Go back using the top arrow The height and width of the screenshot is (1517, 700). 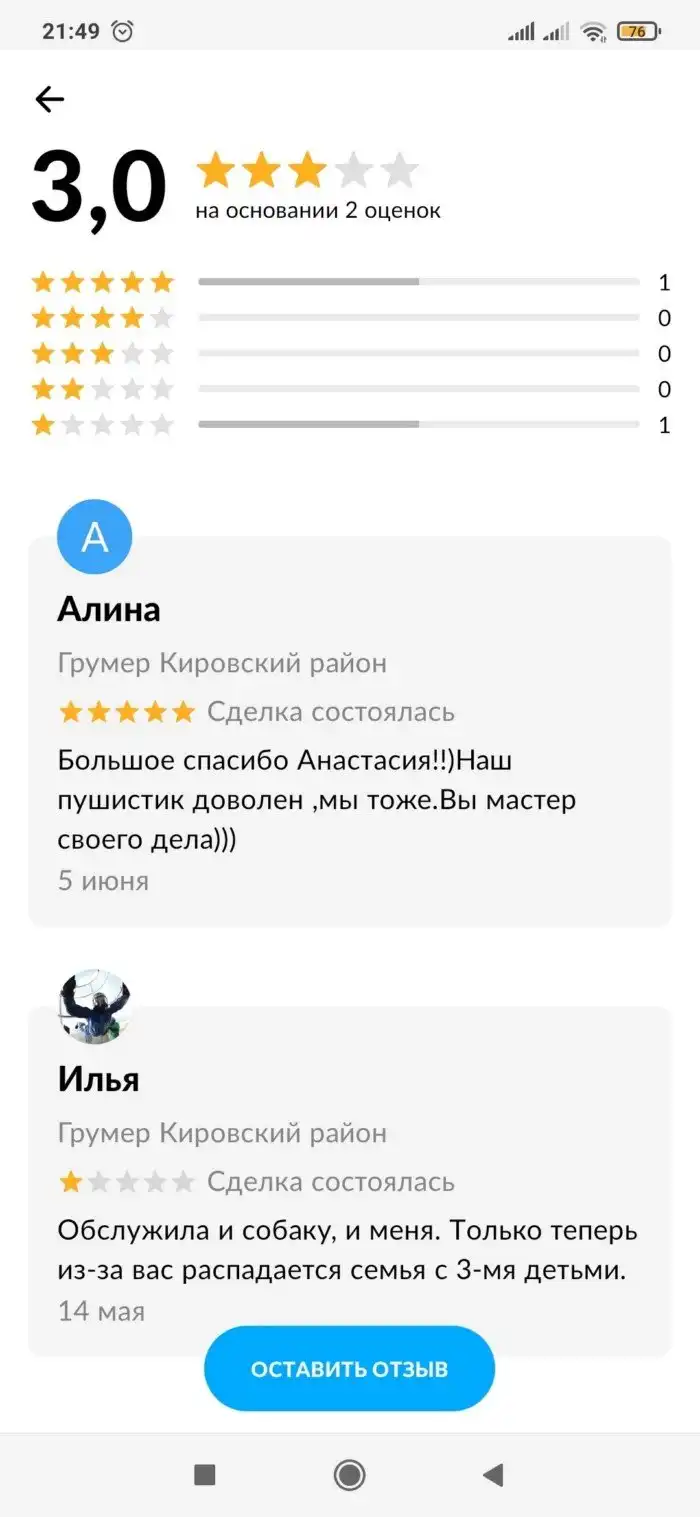49,98
